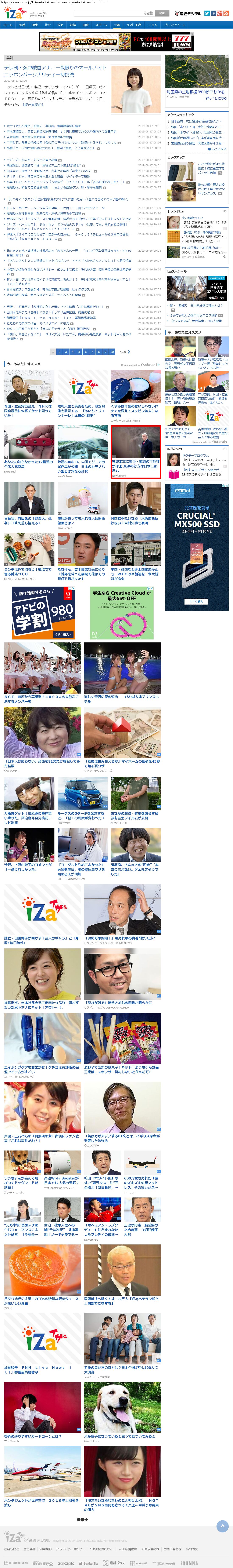Viewport: 233px width, 1568px height.
Task: Tap the search button beside the search box
Action: pos(162,13)
